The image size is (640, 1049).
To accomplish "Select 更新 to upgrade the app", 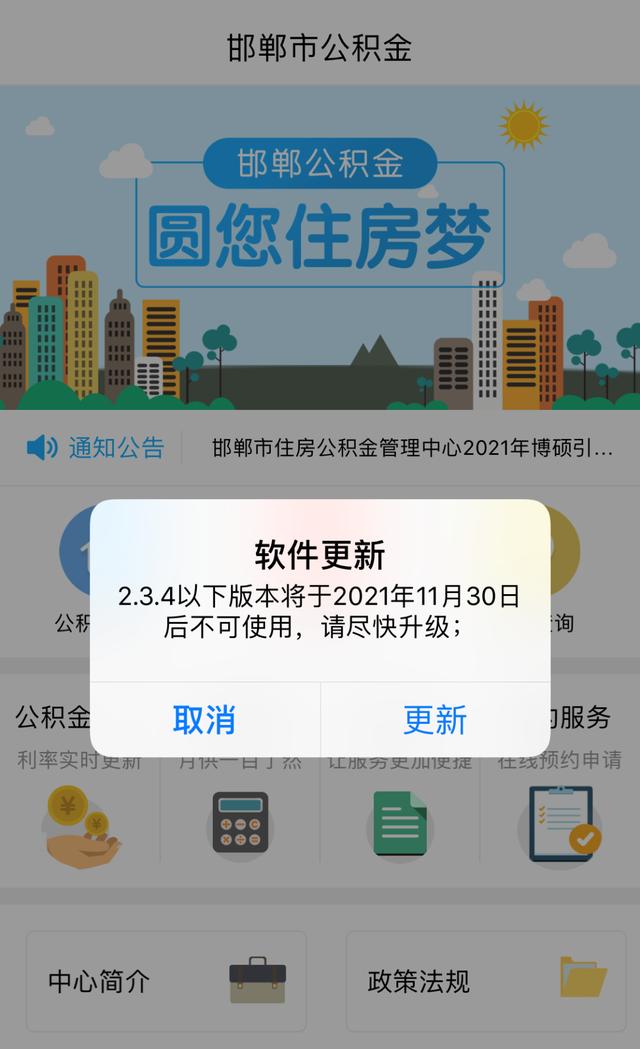I will [435, 720].
